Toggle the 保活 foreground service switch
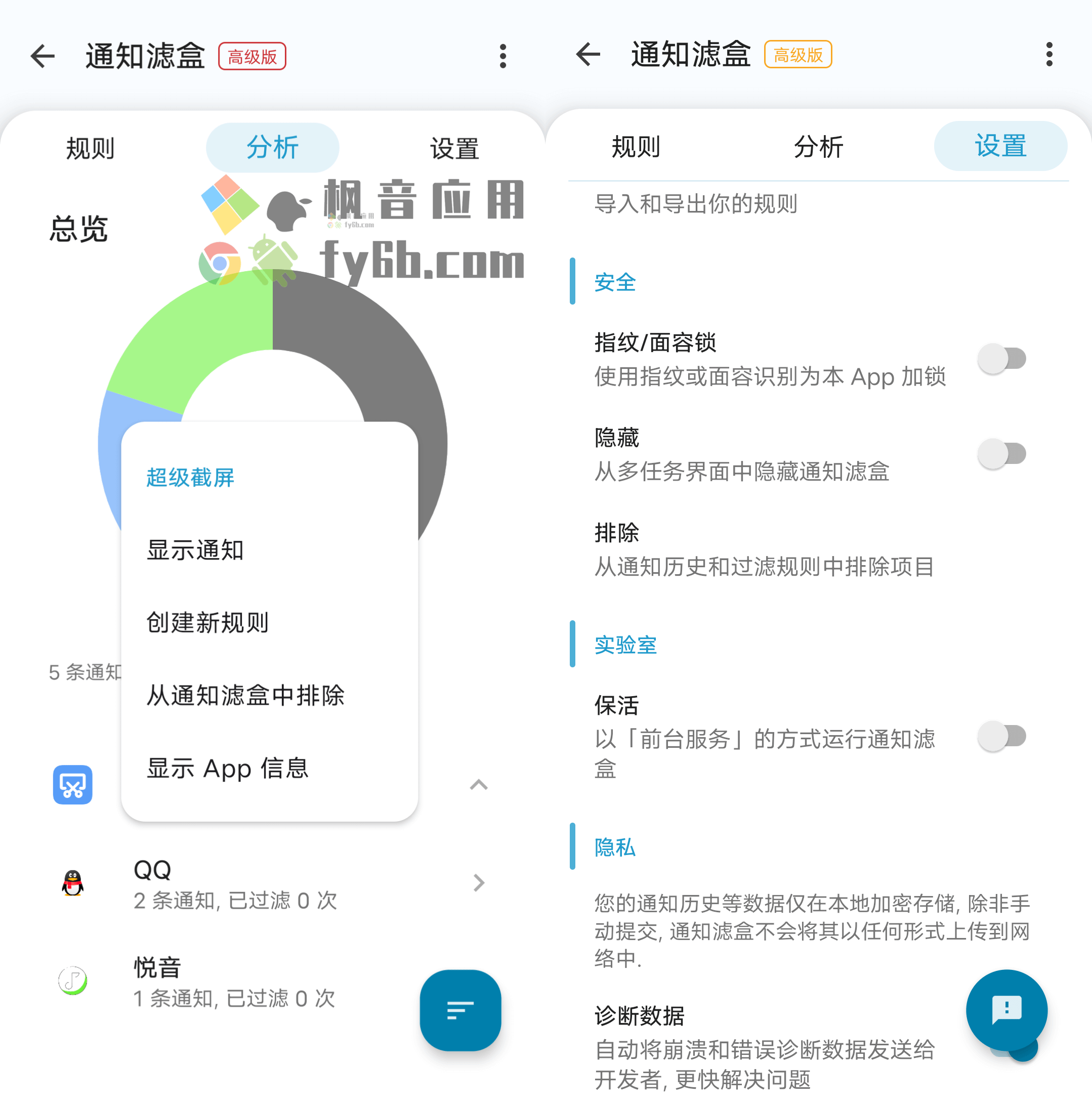This screenshot has height=1107, width=1092. click(1002, 736)
